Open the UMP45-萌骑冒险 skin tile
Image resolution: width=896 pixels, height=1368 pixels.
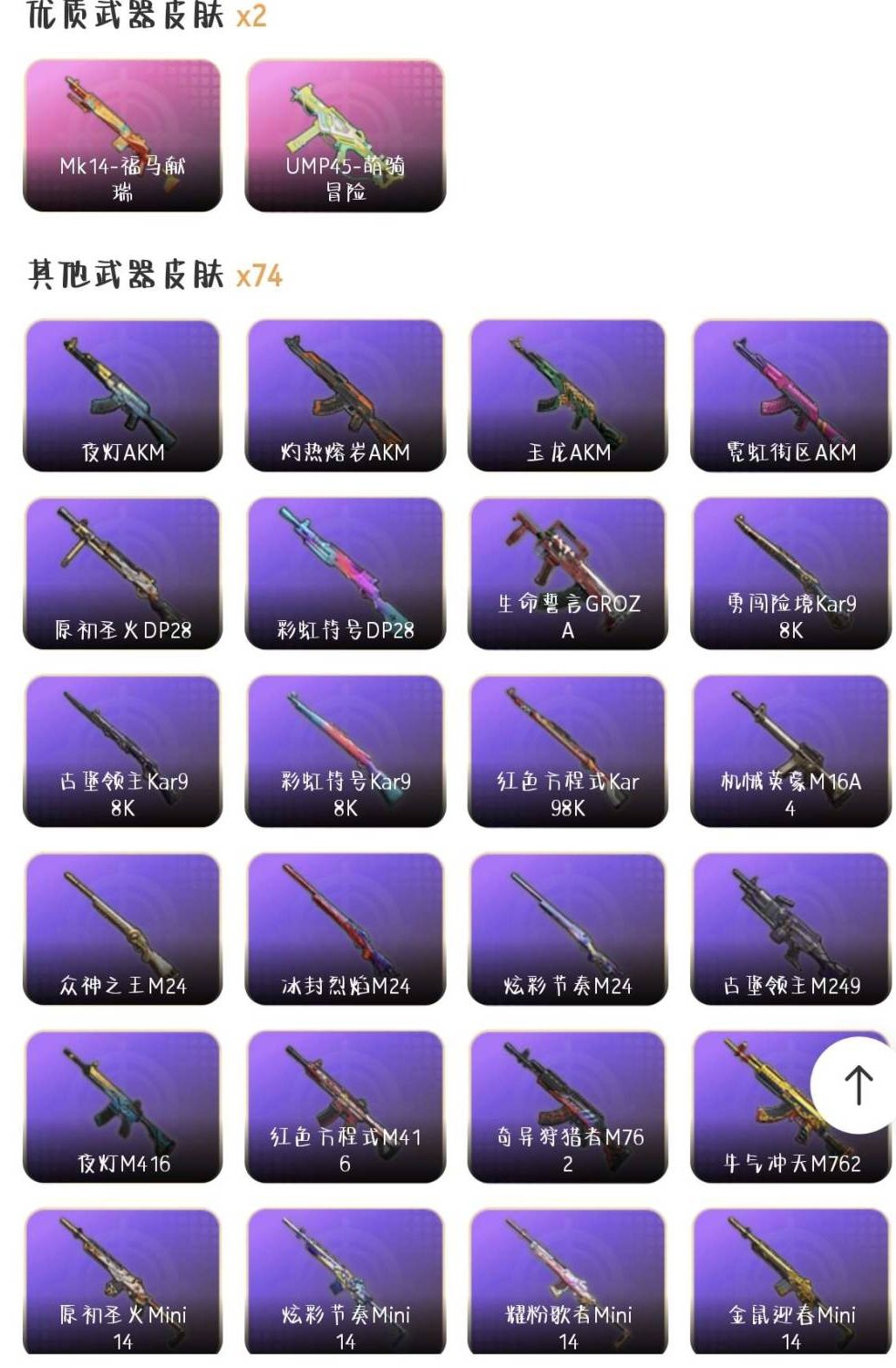click(345, 135)
